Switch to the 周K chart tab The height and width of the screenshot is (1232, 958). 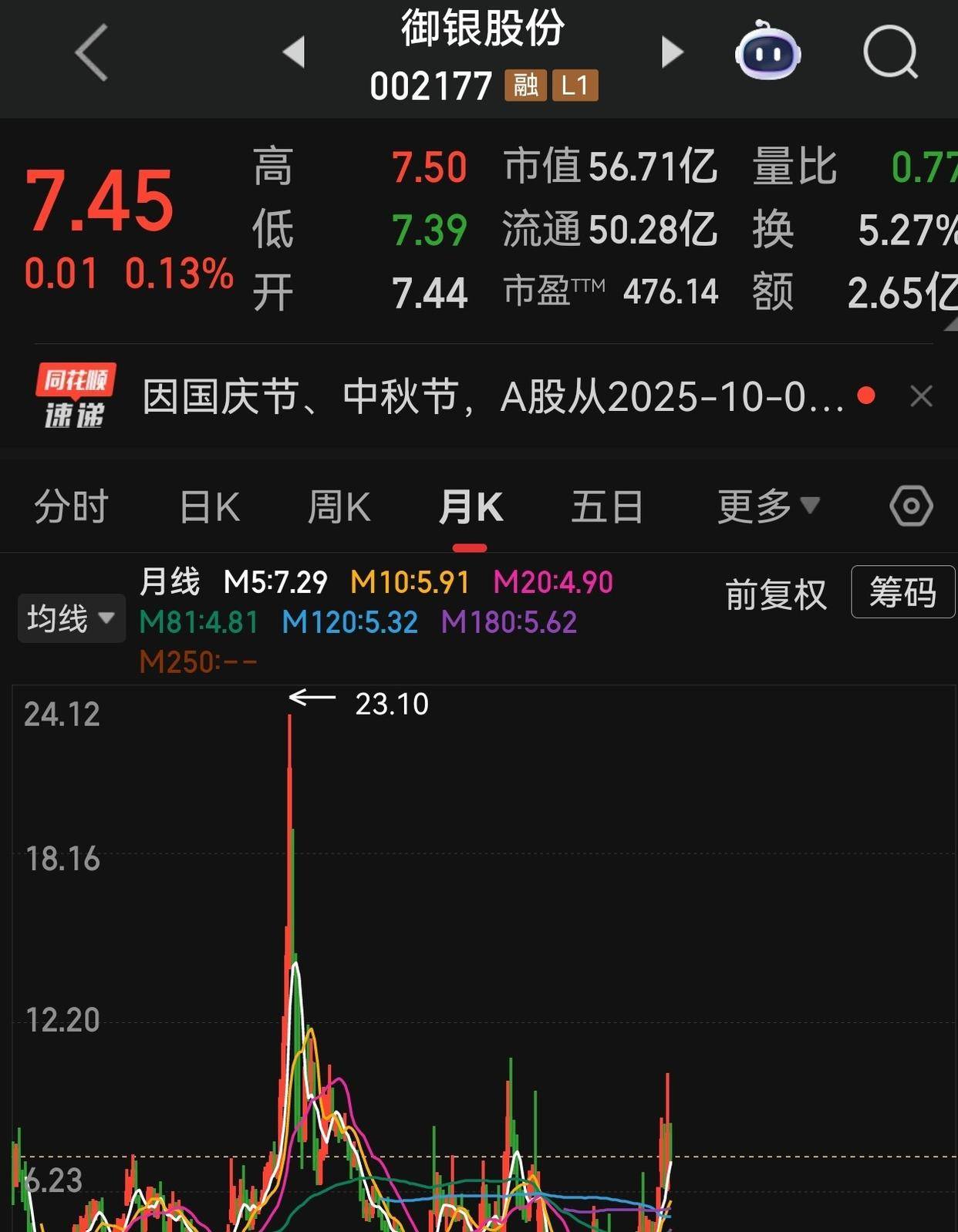[339, 507]
